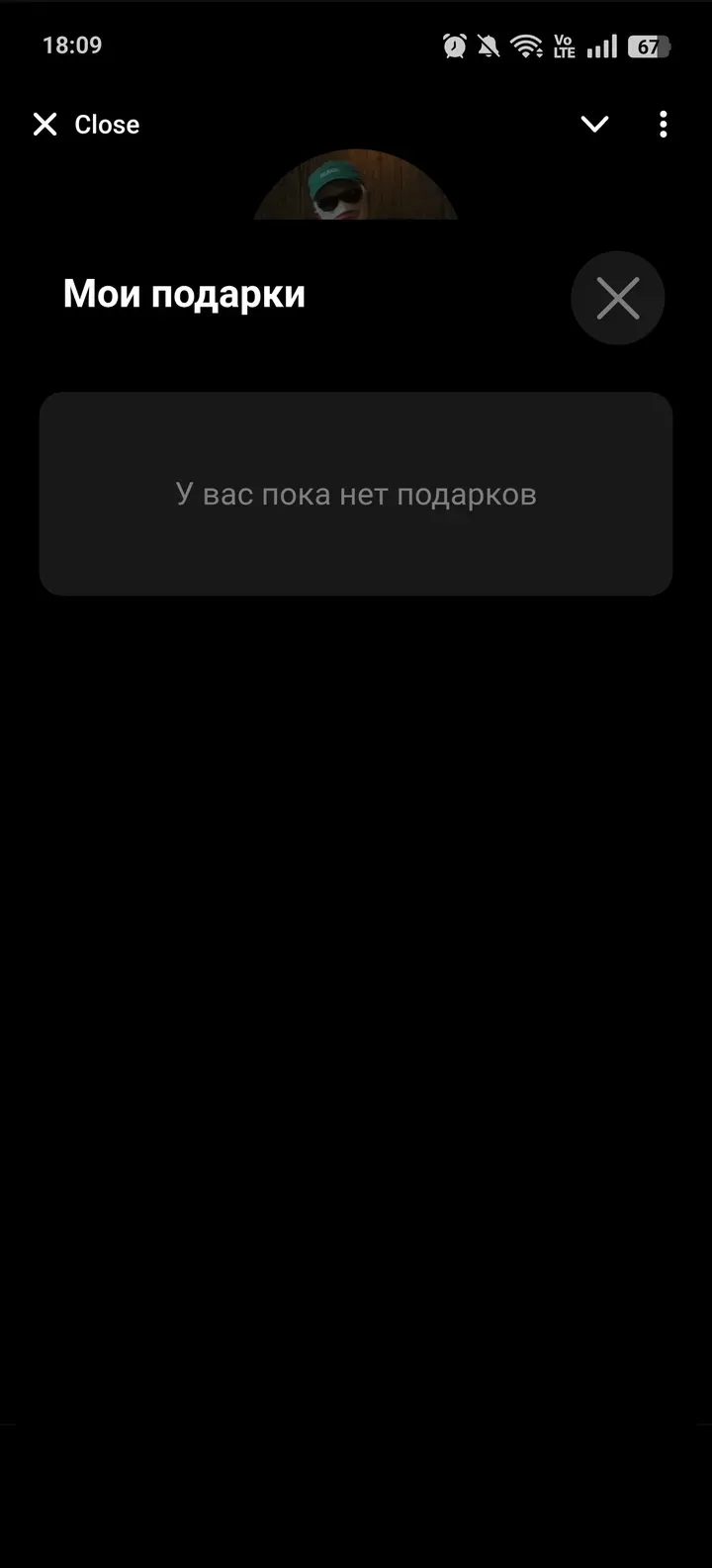Tap the battery icon showing 67
This screenshot has width=712, height=1568.
648,45
